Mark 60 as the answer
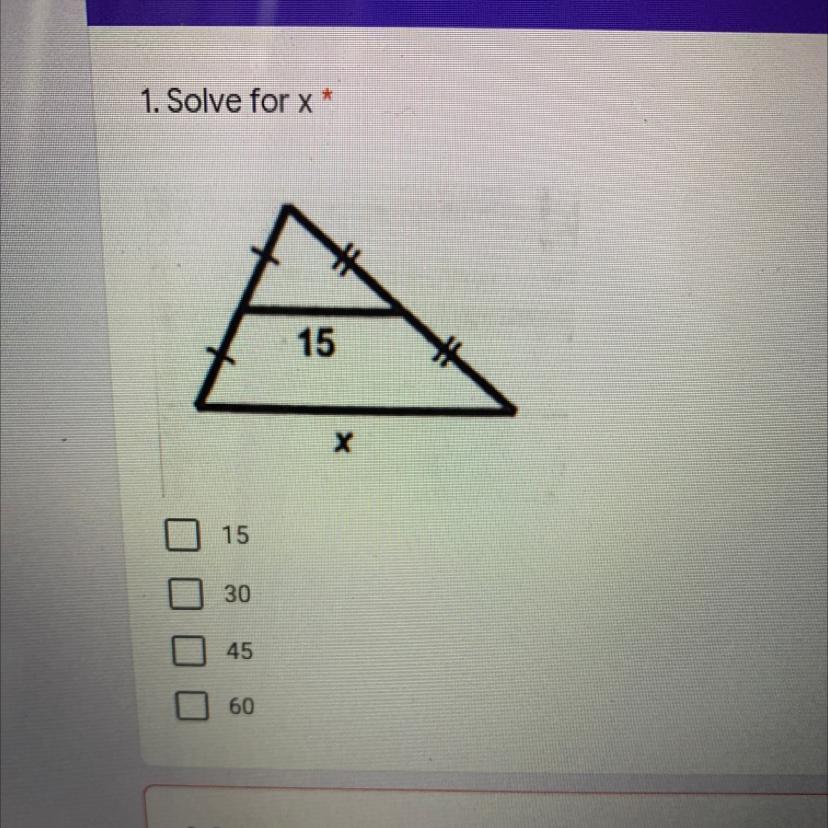 (192, 705)
